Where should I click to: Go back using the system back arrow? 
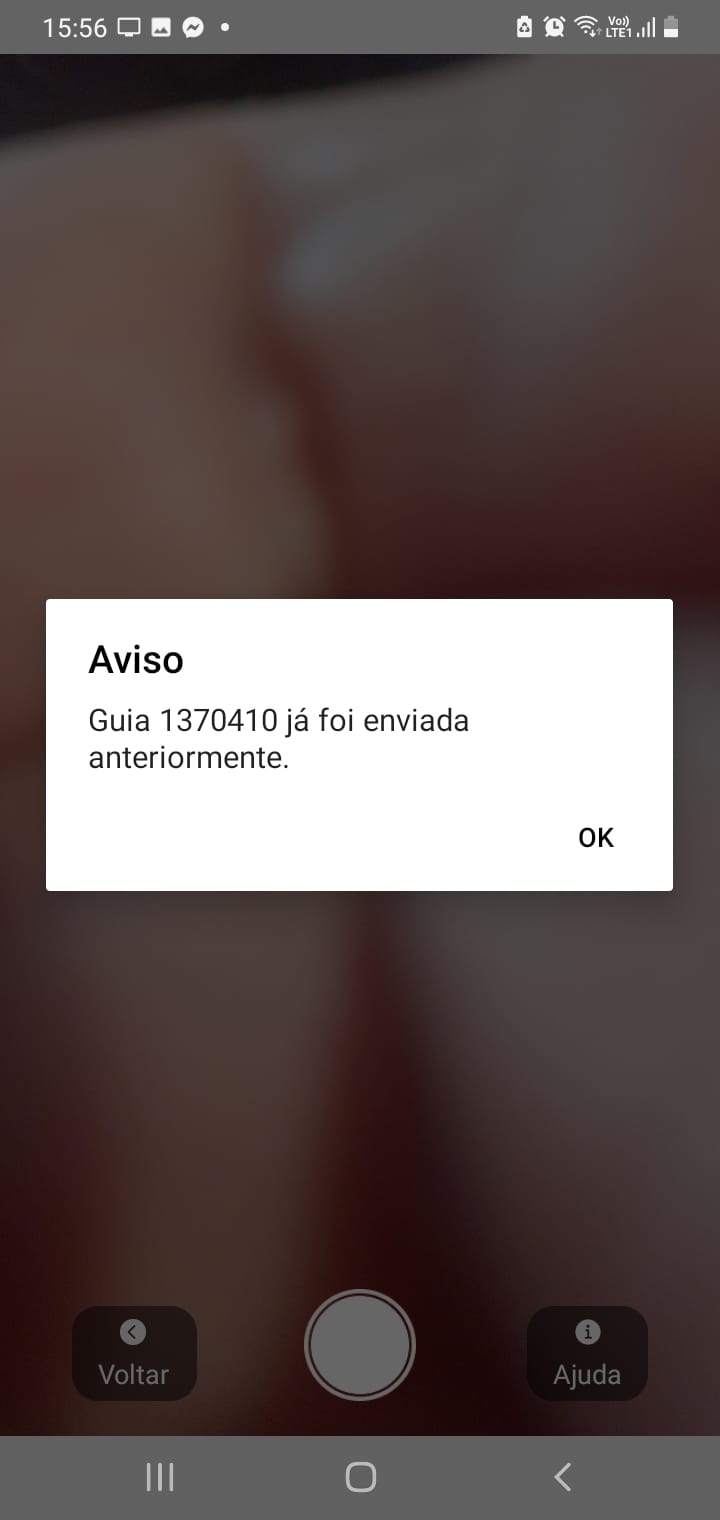coord(563,1477)
